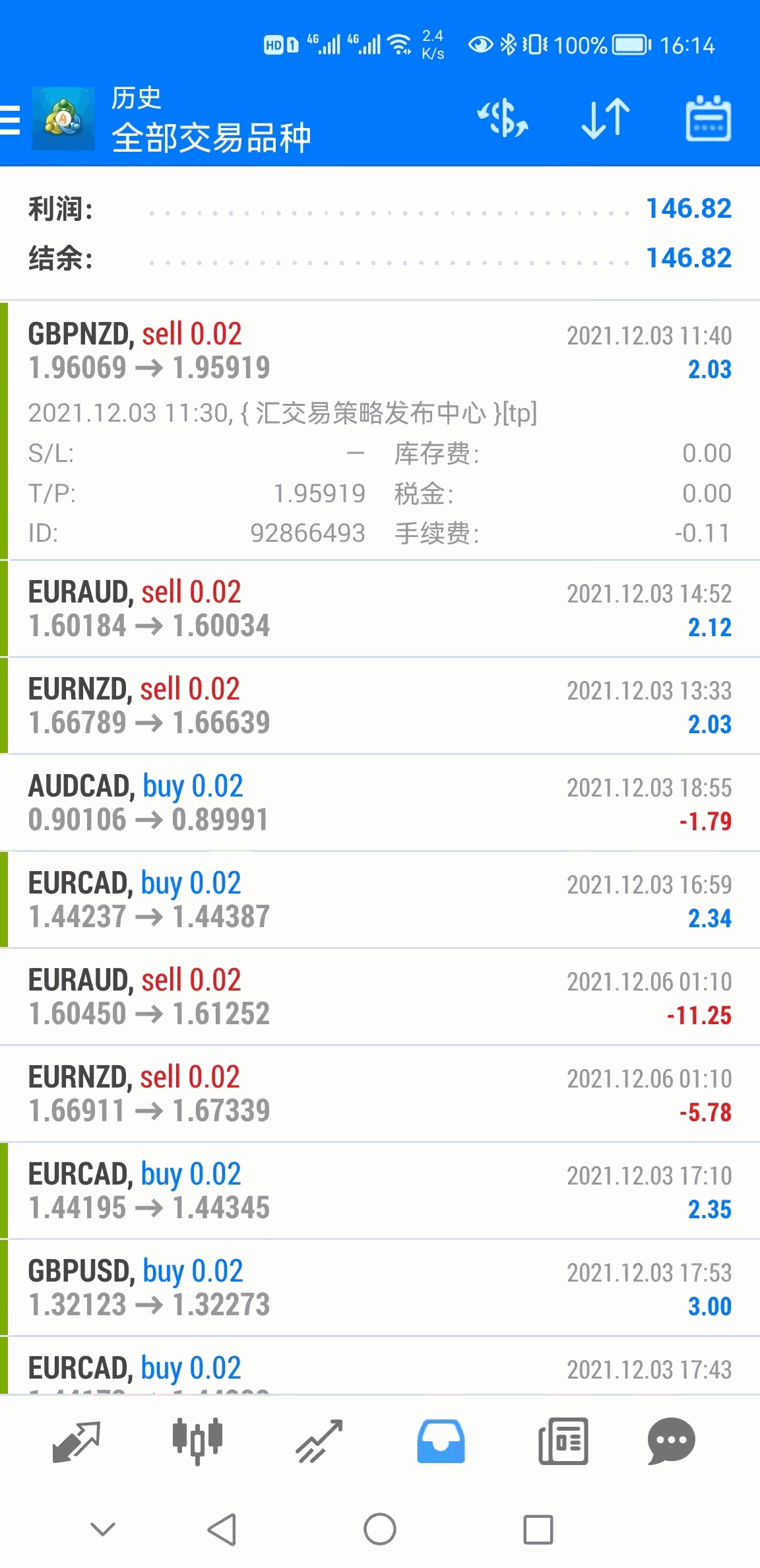
Task: Switch to the Trade tab
Action: coord(319,1441)
